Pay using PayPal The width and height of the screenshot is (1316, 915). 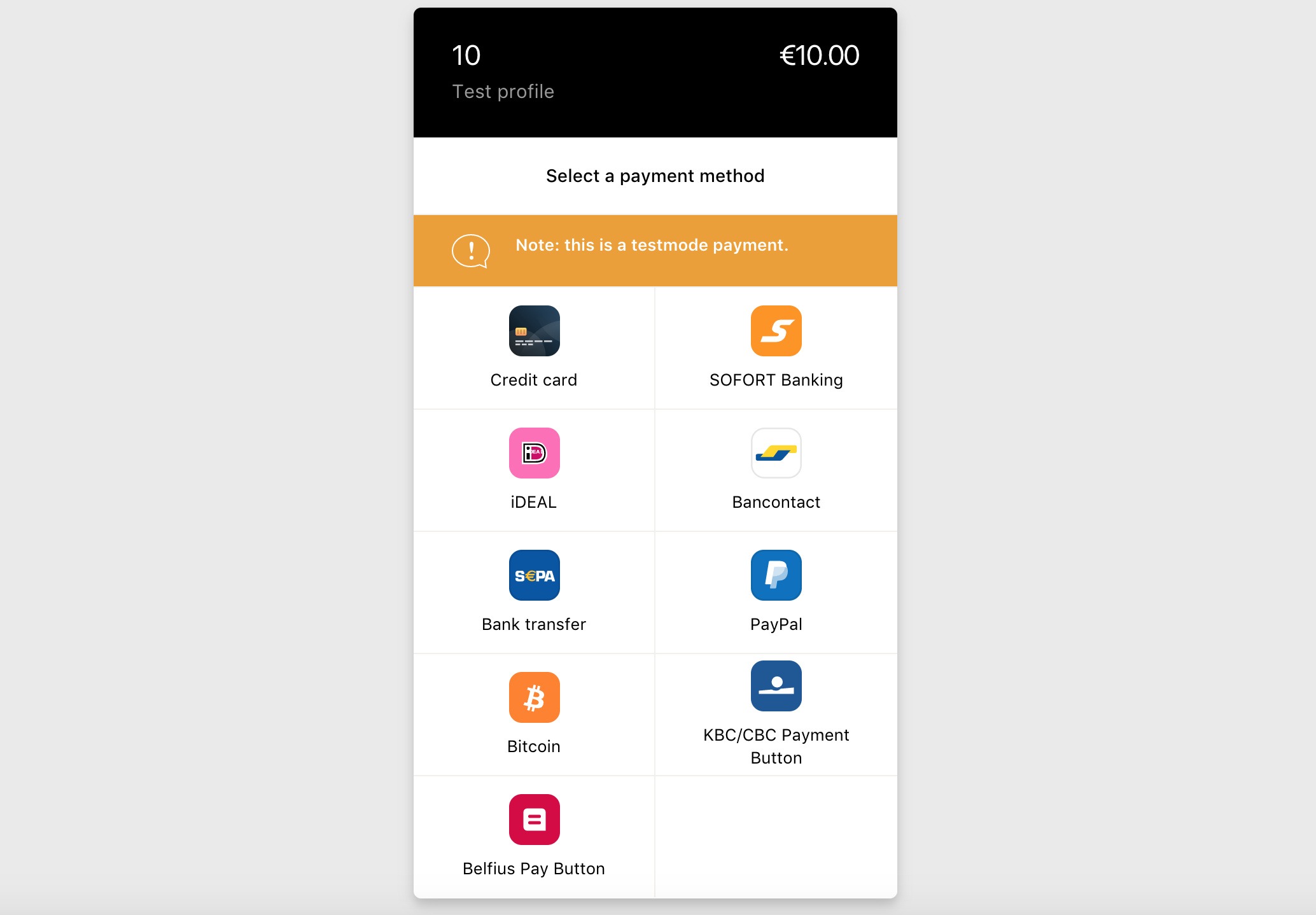[776, 592]
